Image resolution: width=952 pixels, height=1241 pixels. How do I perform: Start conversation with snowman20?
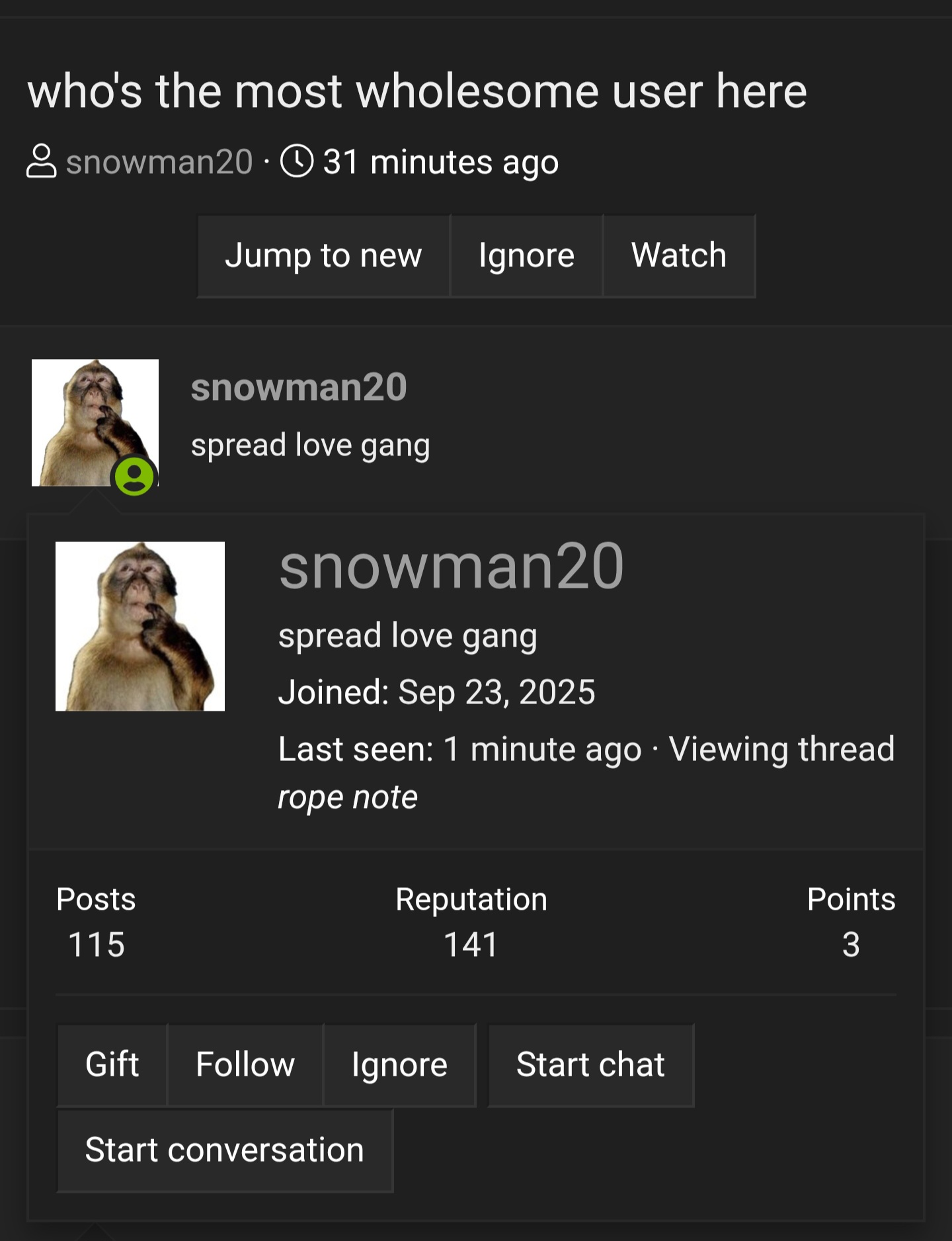tap(225, 1150)
